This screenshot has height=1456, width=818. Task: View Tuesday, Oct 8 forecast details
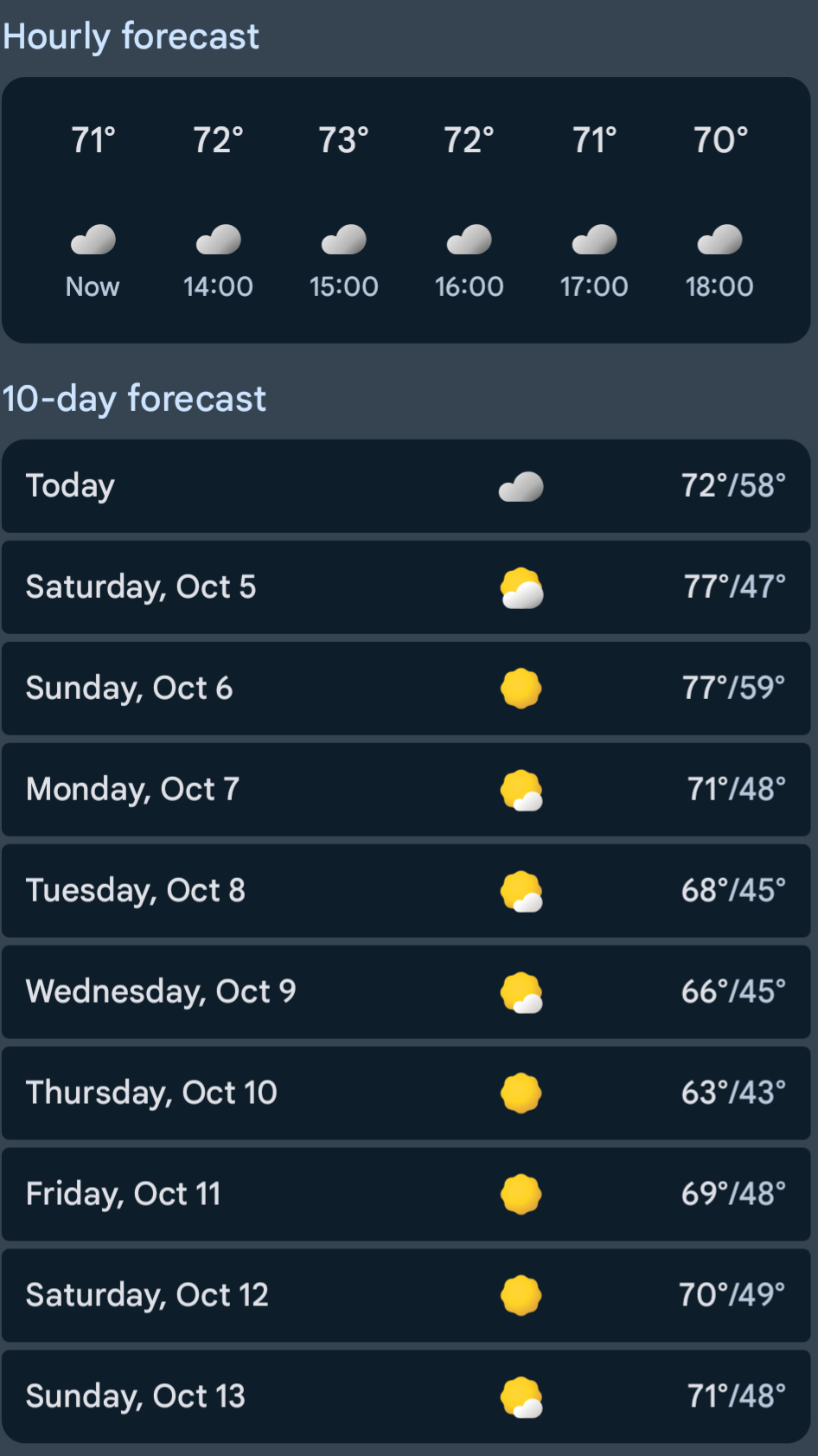406,891
